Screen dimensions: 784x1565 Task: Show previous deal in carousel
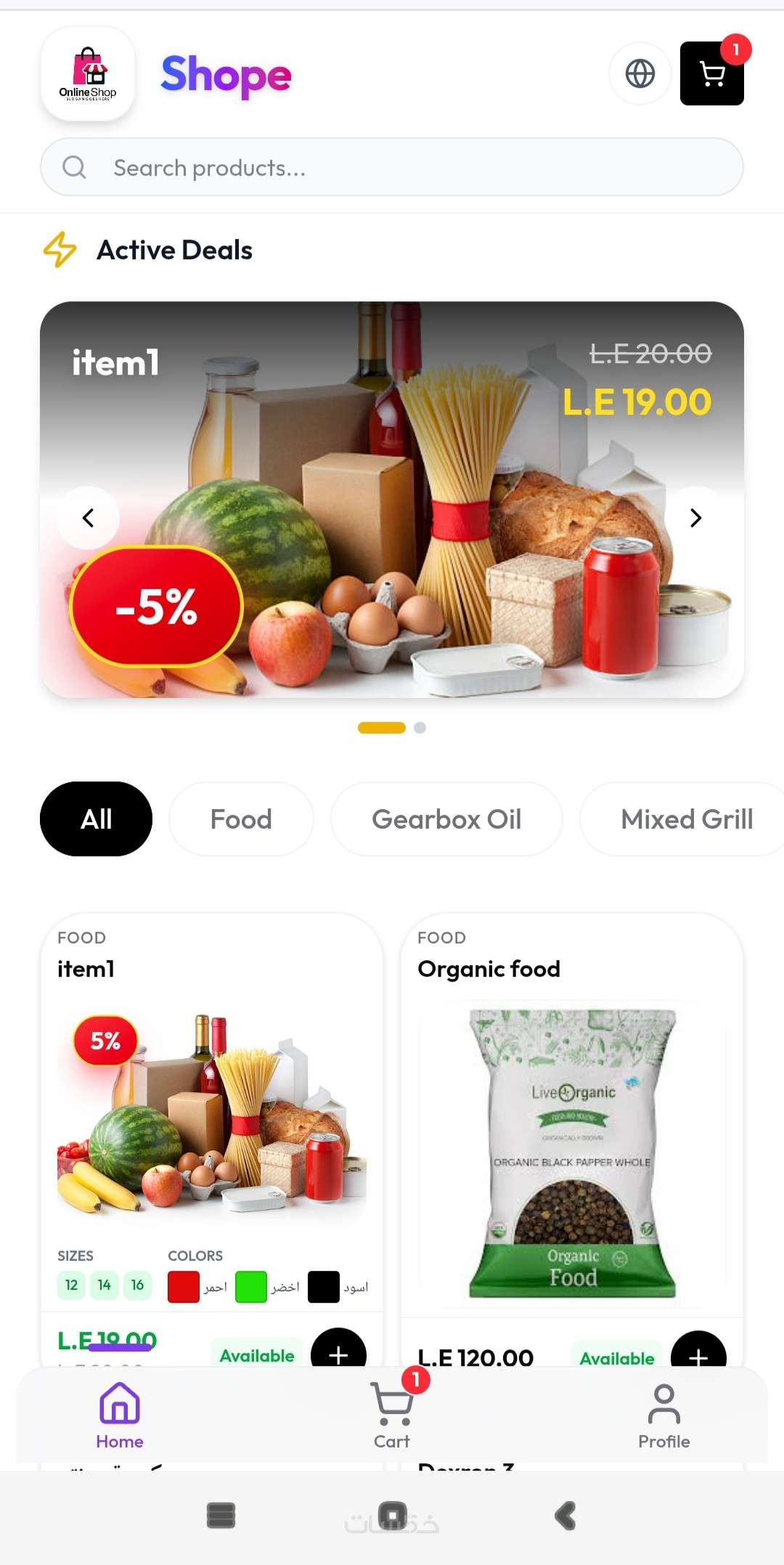(88, 518)
